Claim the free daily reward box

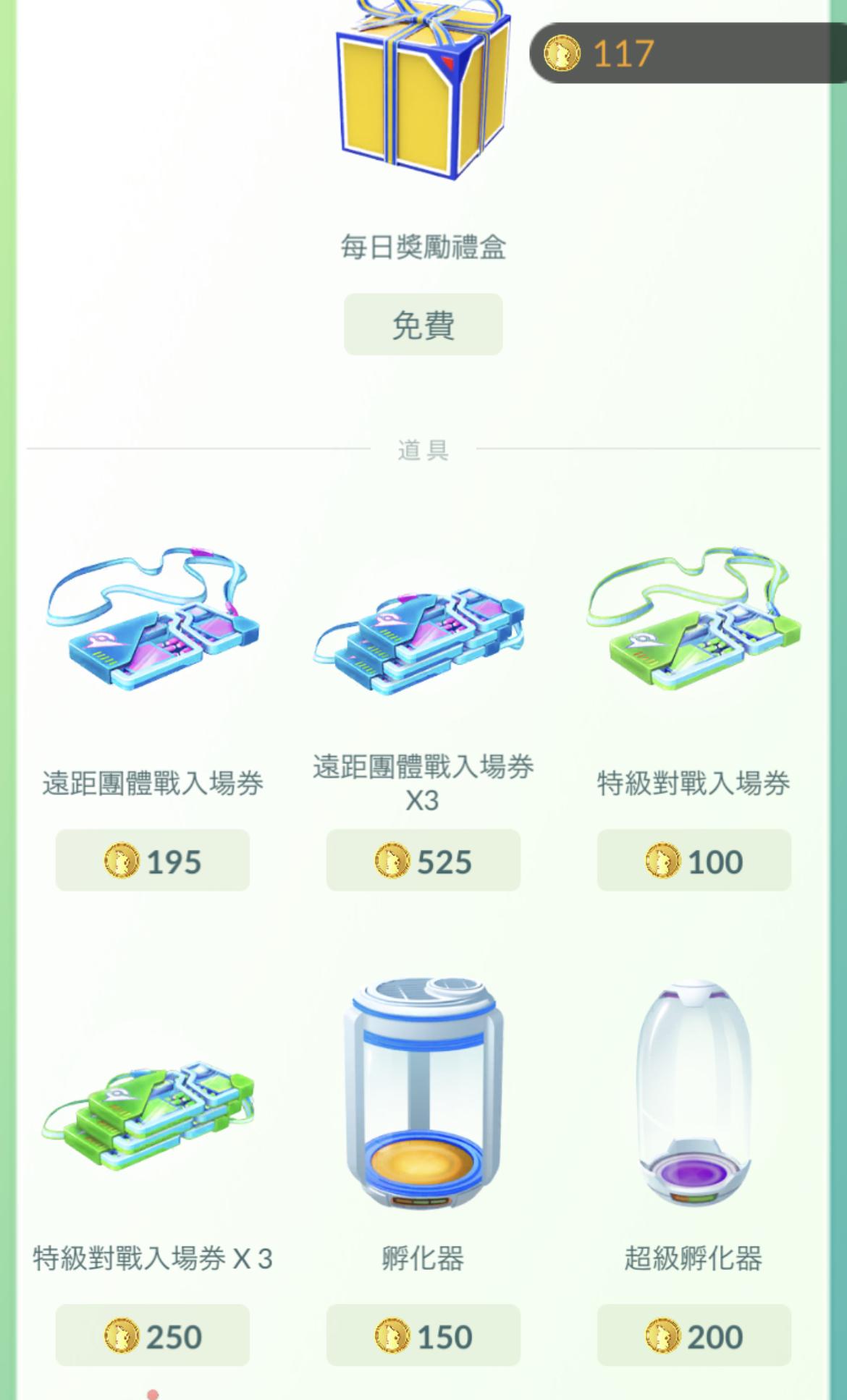(x=423, y=324)
